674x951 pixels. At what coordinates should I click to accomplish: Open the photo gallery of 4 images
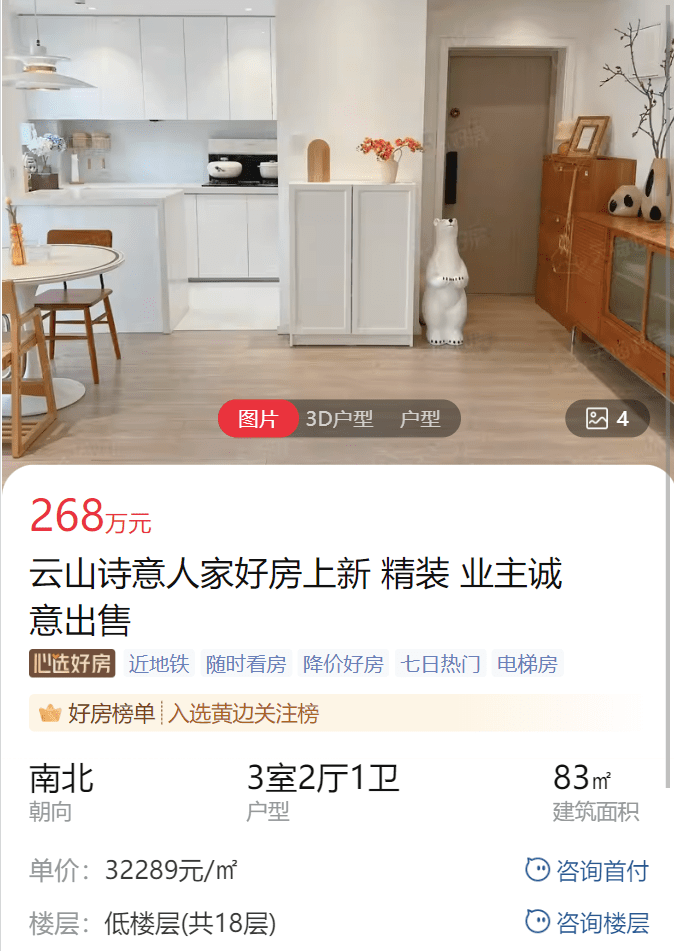pyautogui.click(x=607, y=419)
